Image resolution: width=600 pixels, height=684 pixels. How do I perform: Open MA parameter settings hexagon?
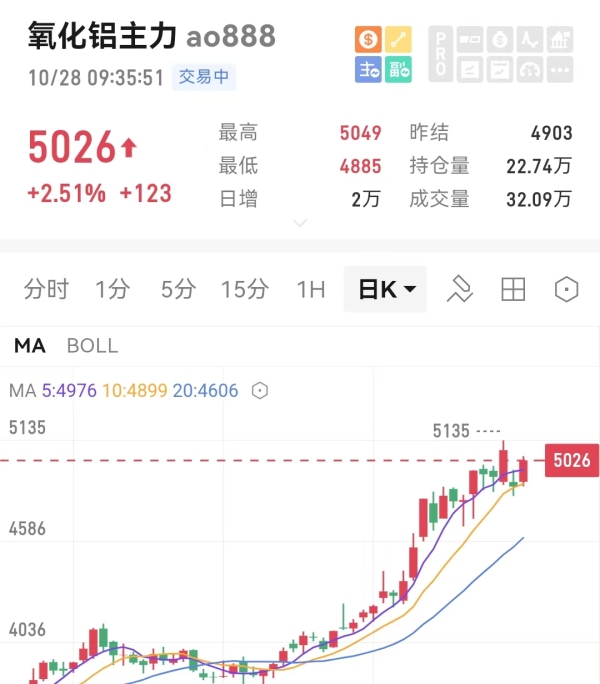coord(260,391)
